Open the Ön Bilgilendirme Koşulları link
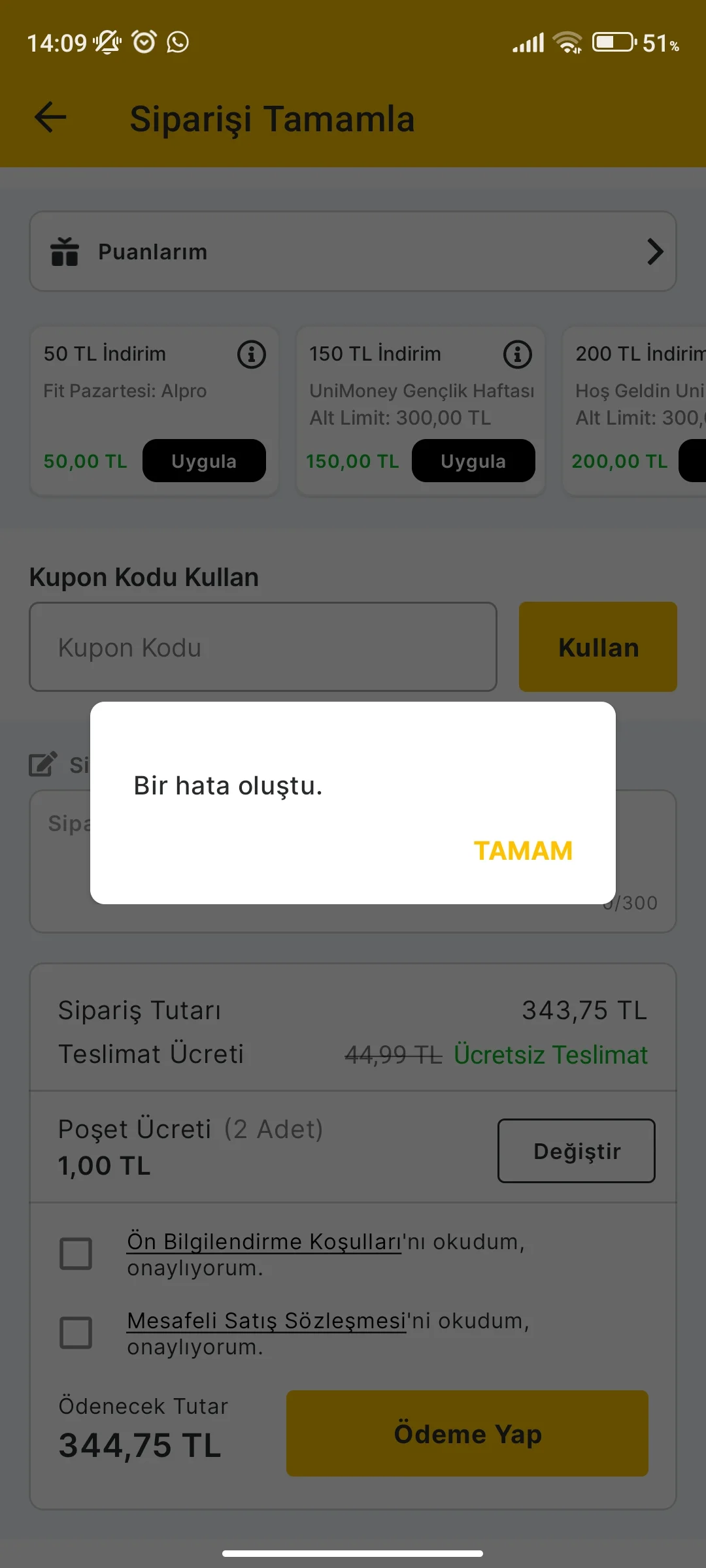Screen dimensions: 706x1568 click(x=264, y=1241)
